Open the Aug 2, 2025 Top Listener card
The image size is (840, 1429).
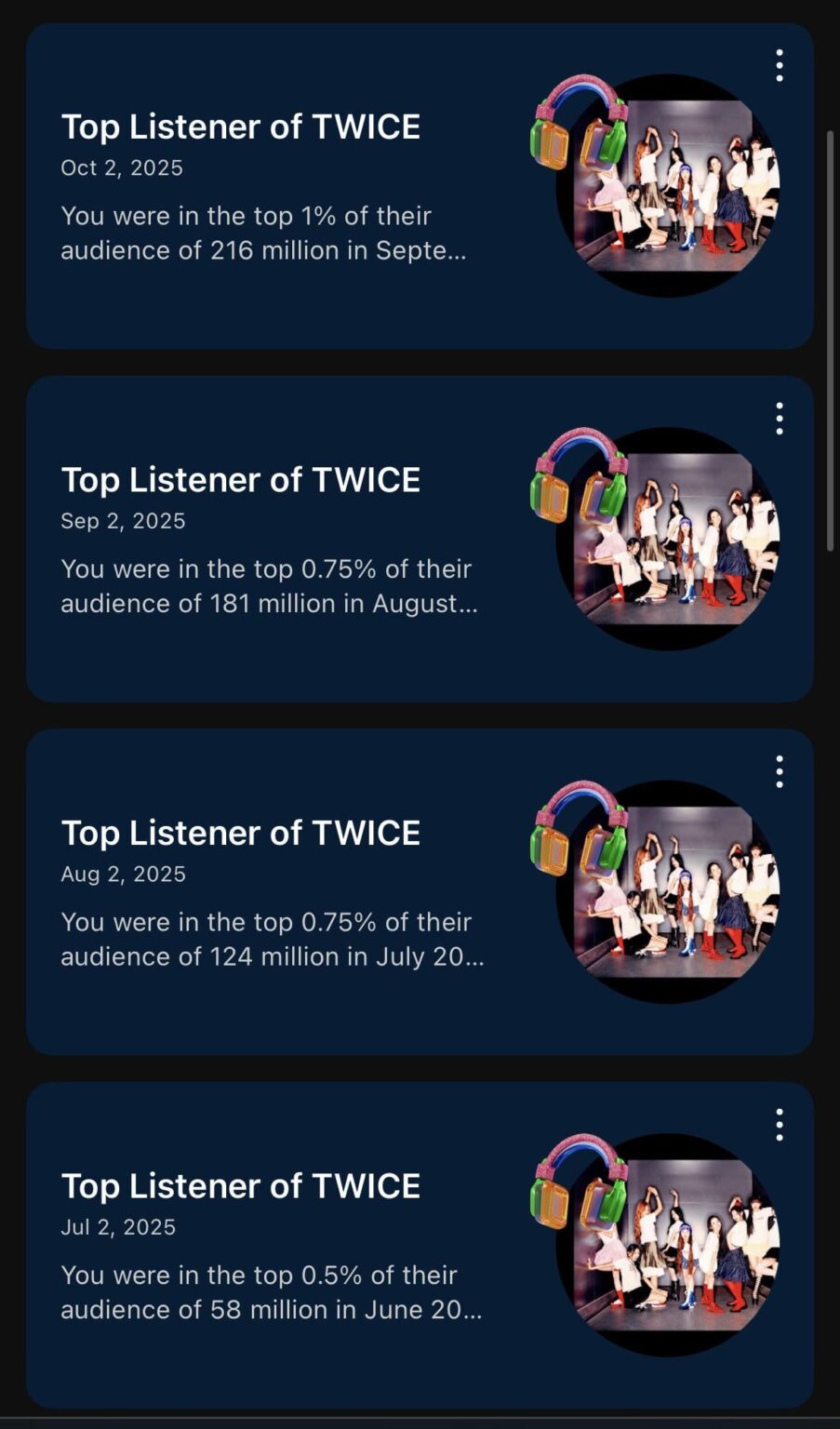279,893
